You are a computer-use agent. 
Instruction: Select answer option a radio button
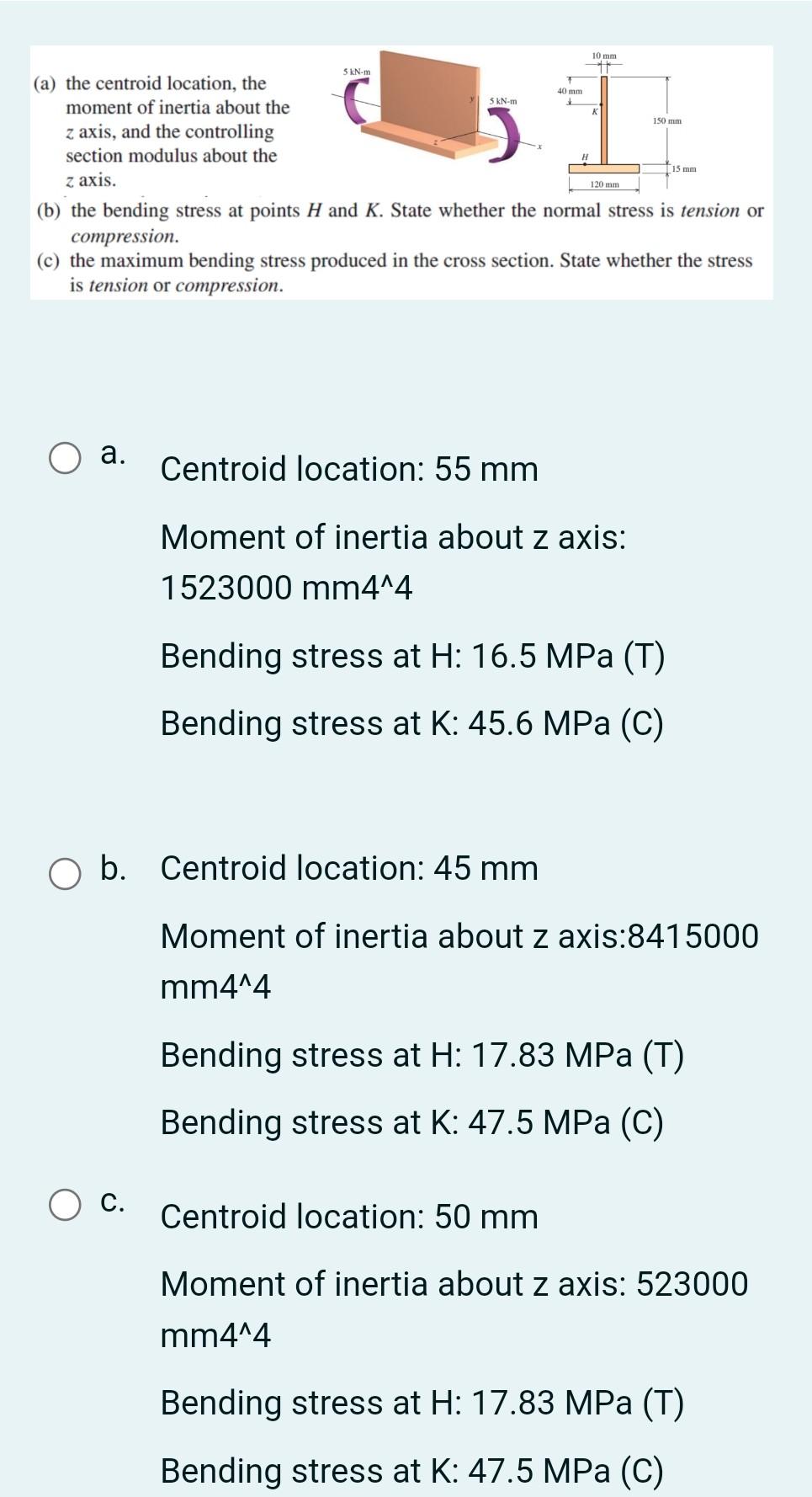point(65,458)
